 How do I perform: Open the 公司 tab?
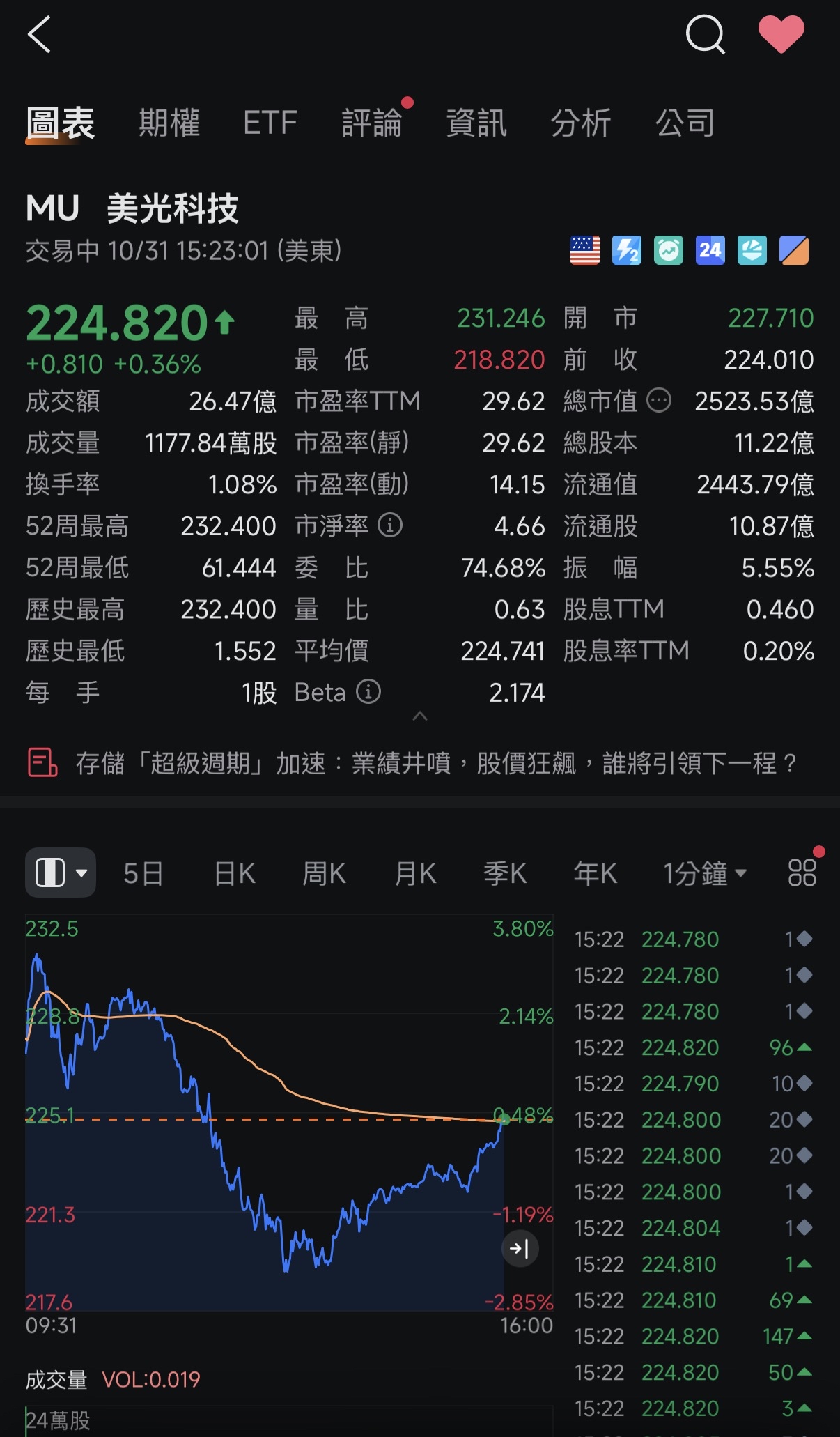coord(685,123)
